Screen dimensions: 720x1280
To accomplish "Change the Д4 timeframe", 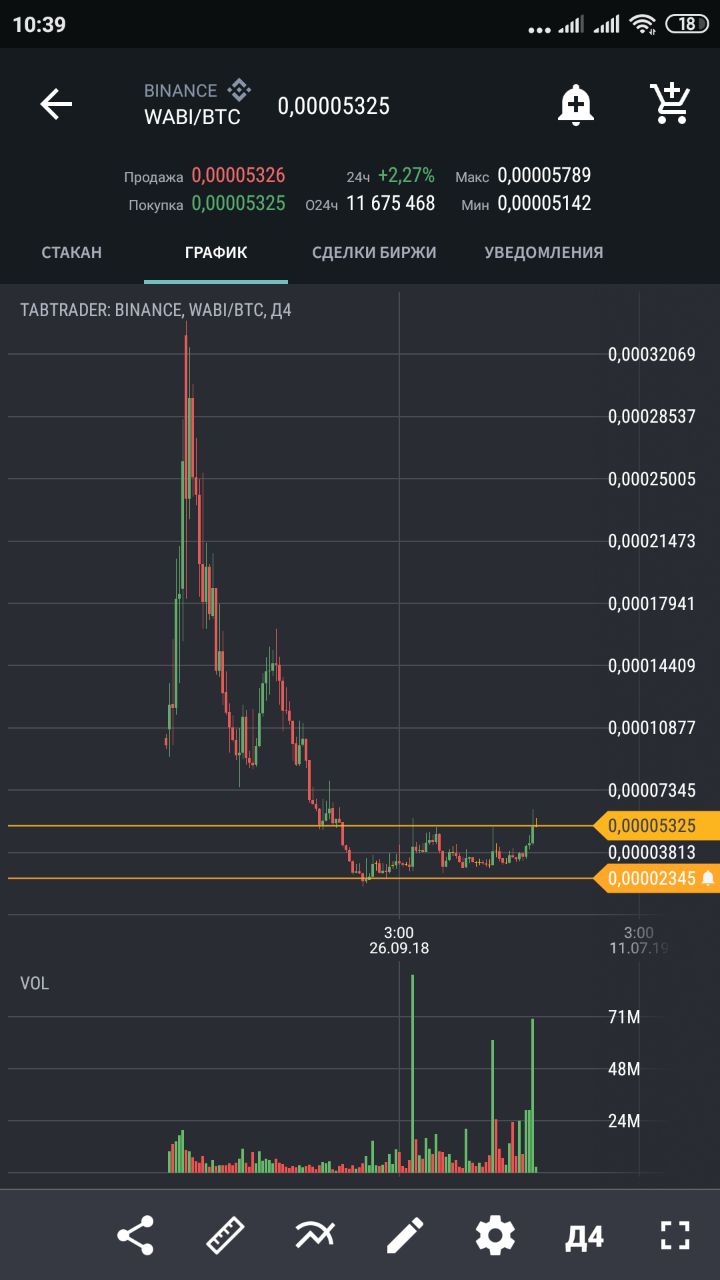I will click(x=584, y=1237).
